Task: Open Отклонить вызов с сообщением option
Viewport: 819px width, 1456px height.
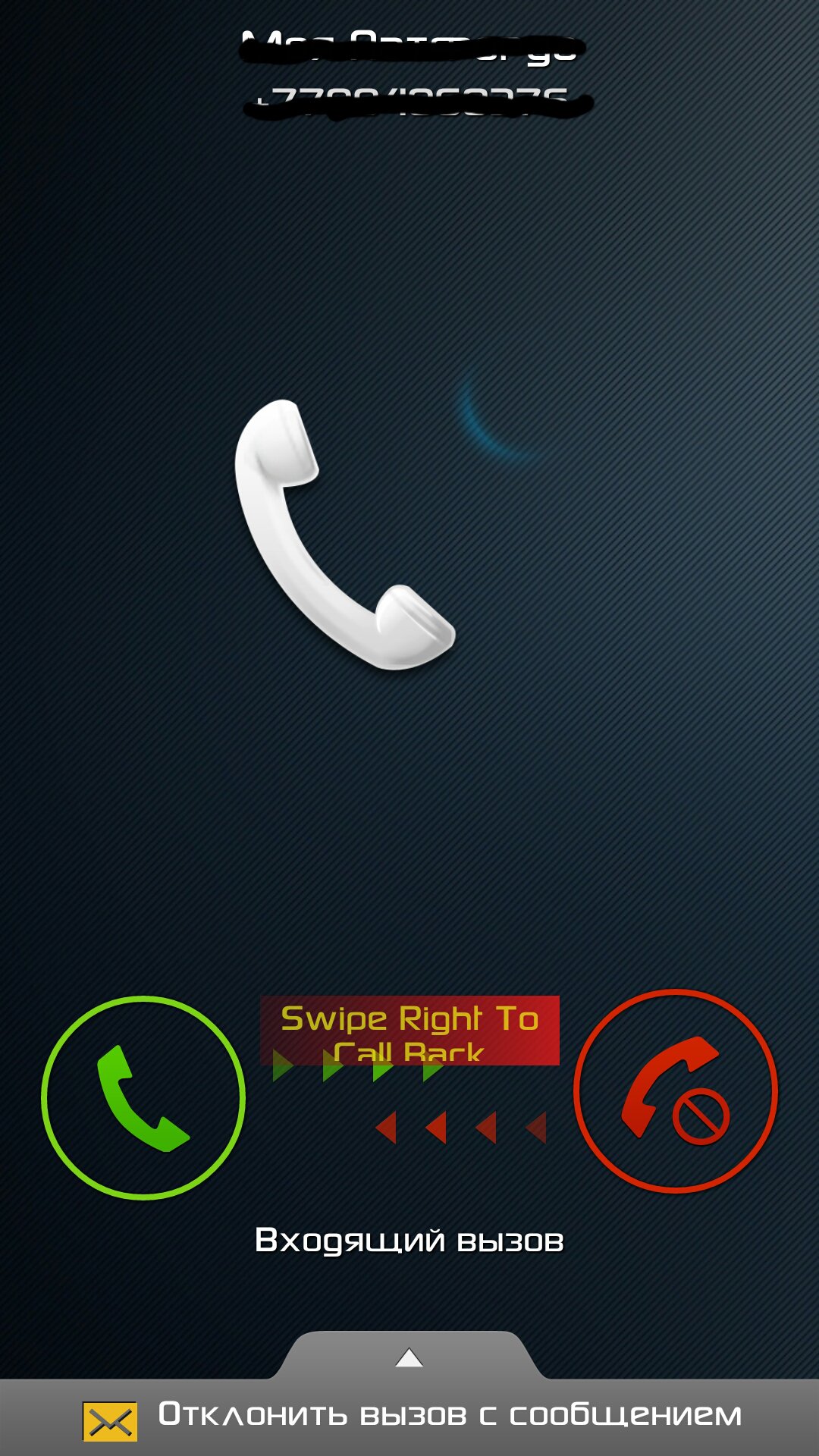Action: click(x=449, y=1415)
